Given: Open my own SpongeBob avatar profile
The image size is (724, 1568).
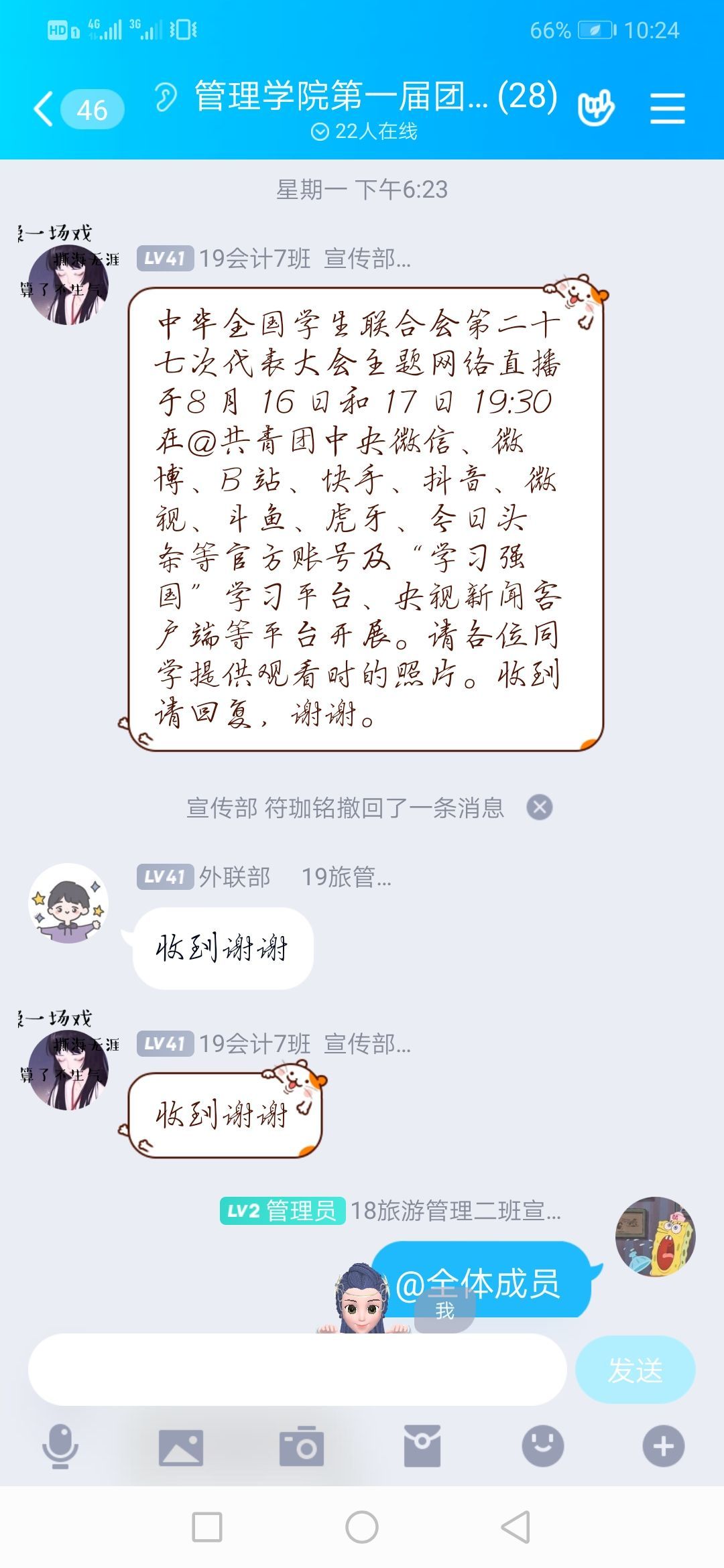Looking at the screenshot, I should coord(655,1237).
